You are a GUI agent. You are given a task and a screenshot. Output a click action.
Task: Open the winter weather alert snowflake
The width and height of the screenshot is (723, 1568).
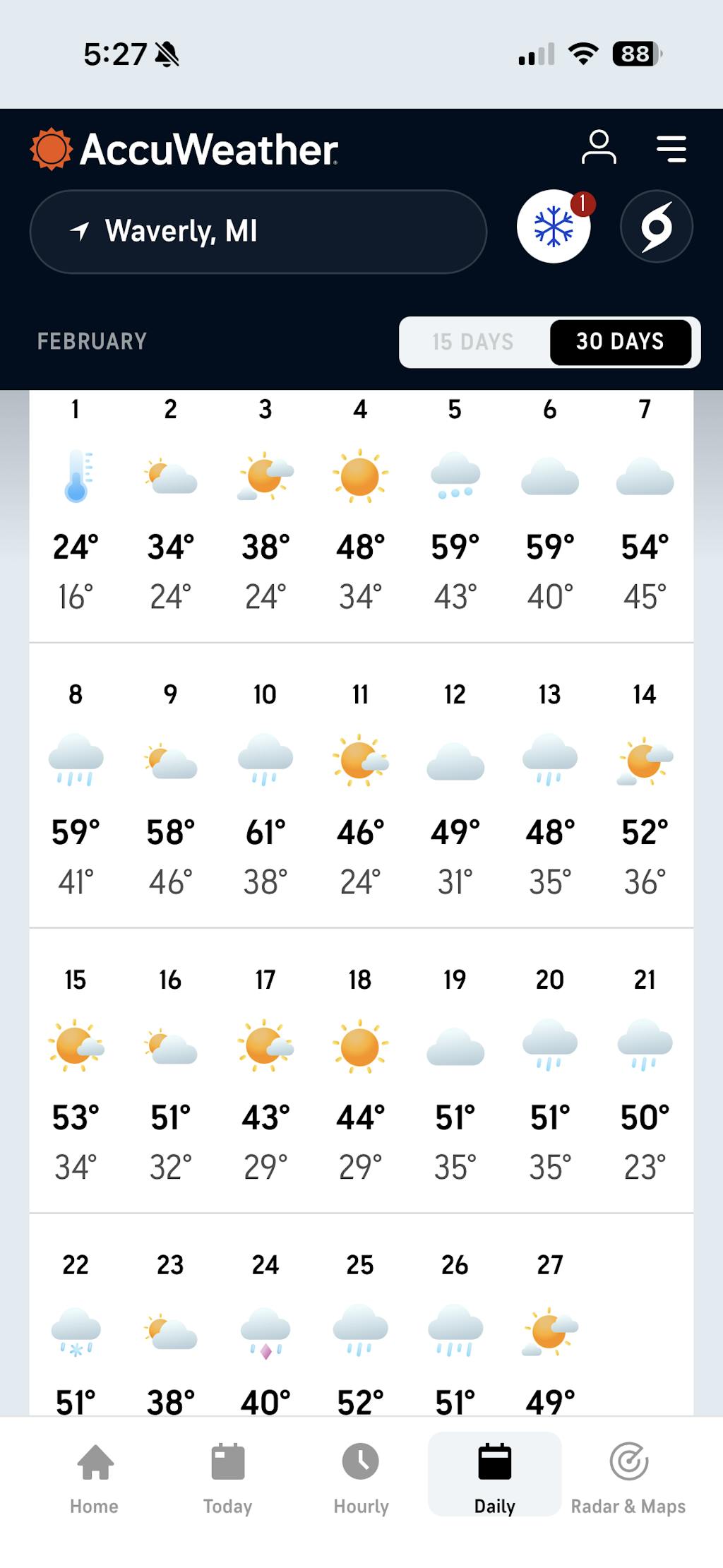click(554, 227)
